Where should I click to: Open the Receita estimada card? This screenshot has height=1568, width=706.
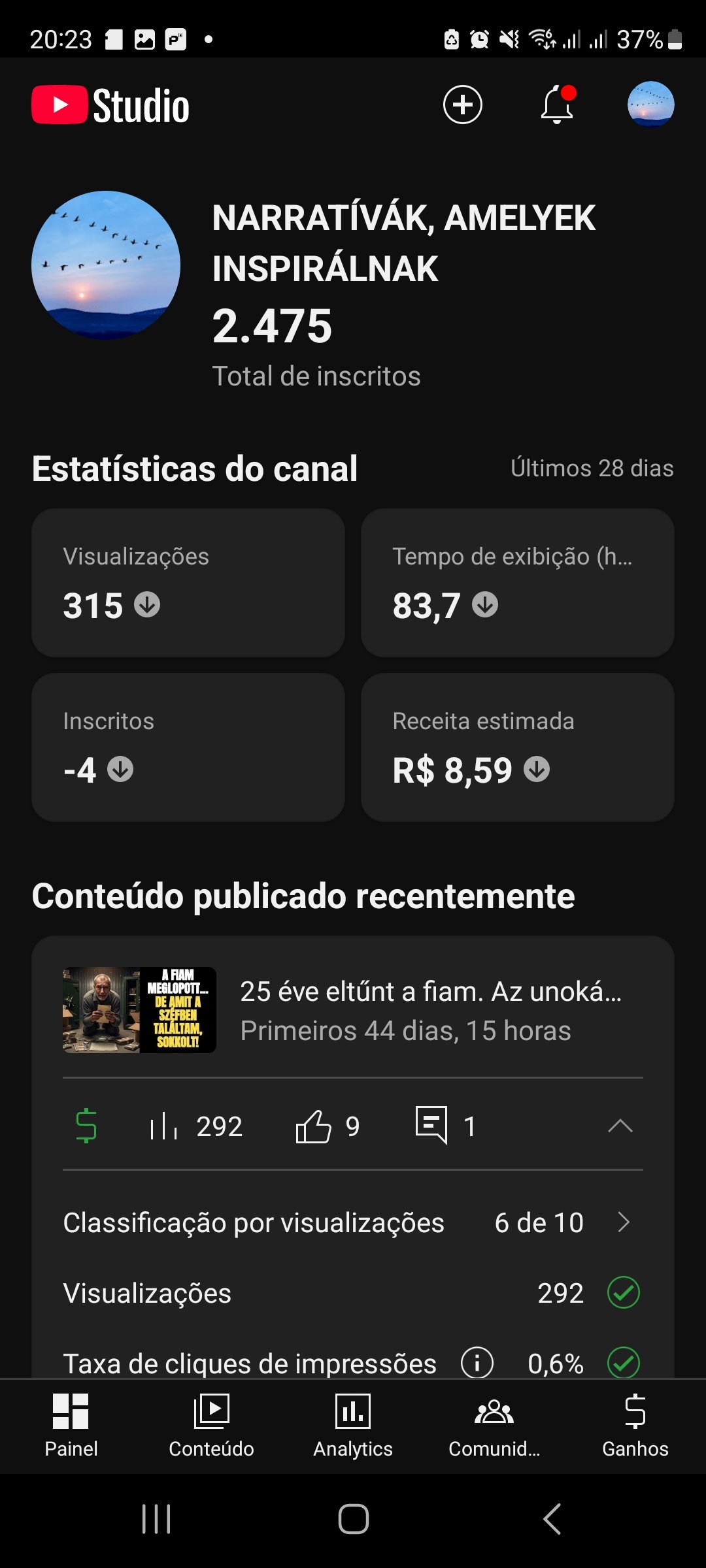[517, 747]
